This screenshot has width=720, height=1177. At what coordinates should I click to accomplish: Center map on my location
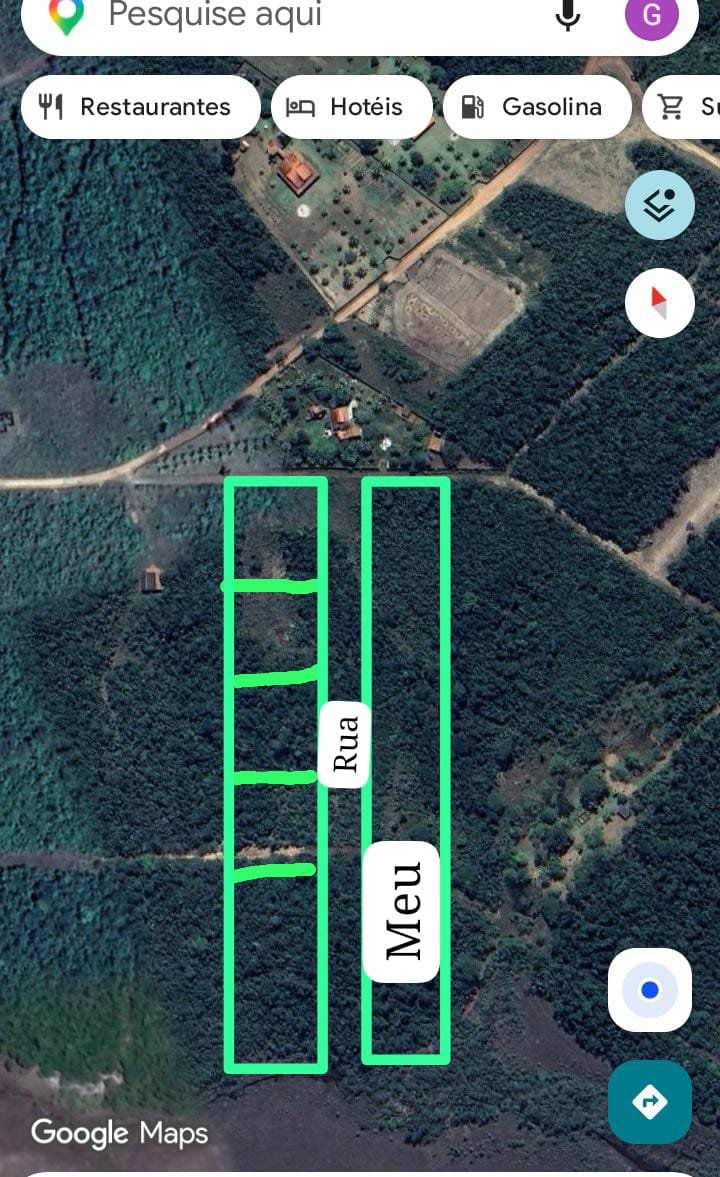point(649,990)
